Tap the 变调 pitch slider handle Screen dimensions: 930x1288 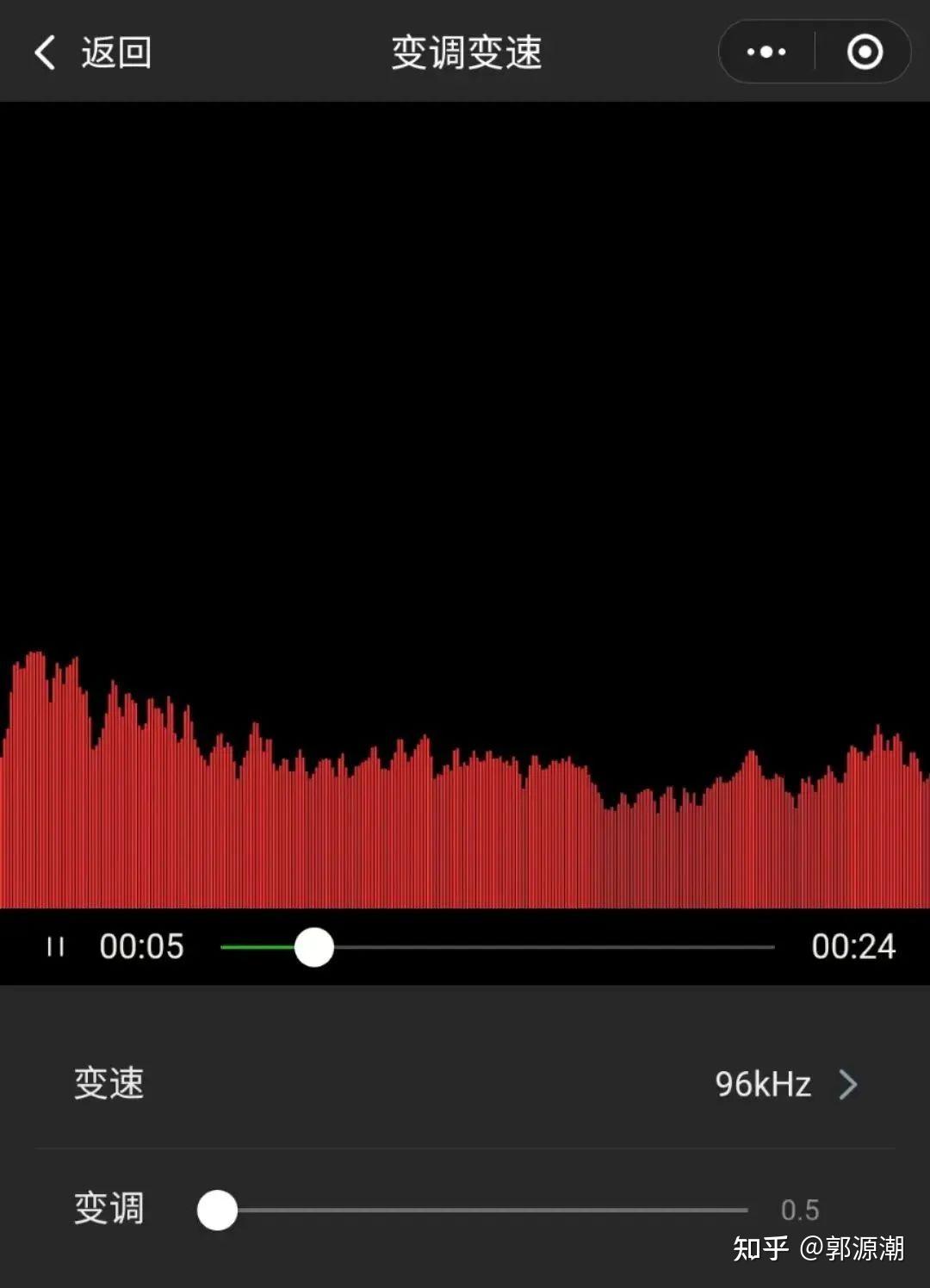[217, 1210]
